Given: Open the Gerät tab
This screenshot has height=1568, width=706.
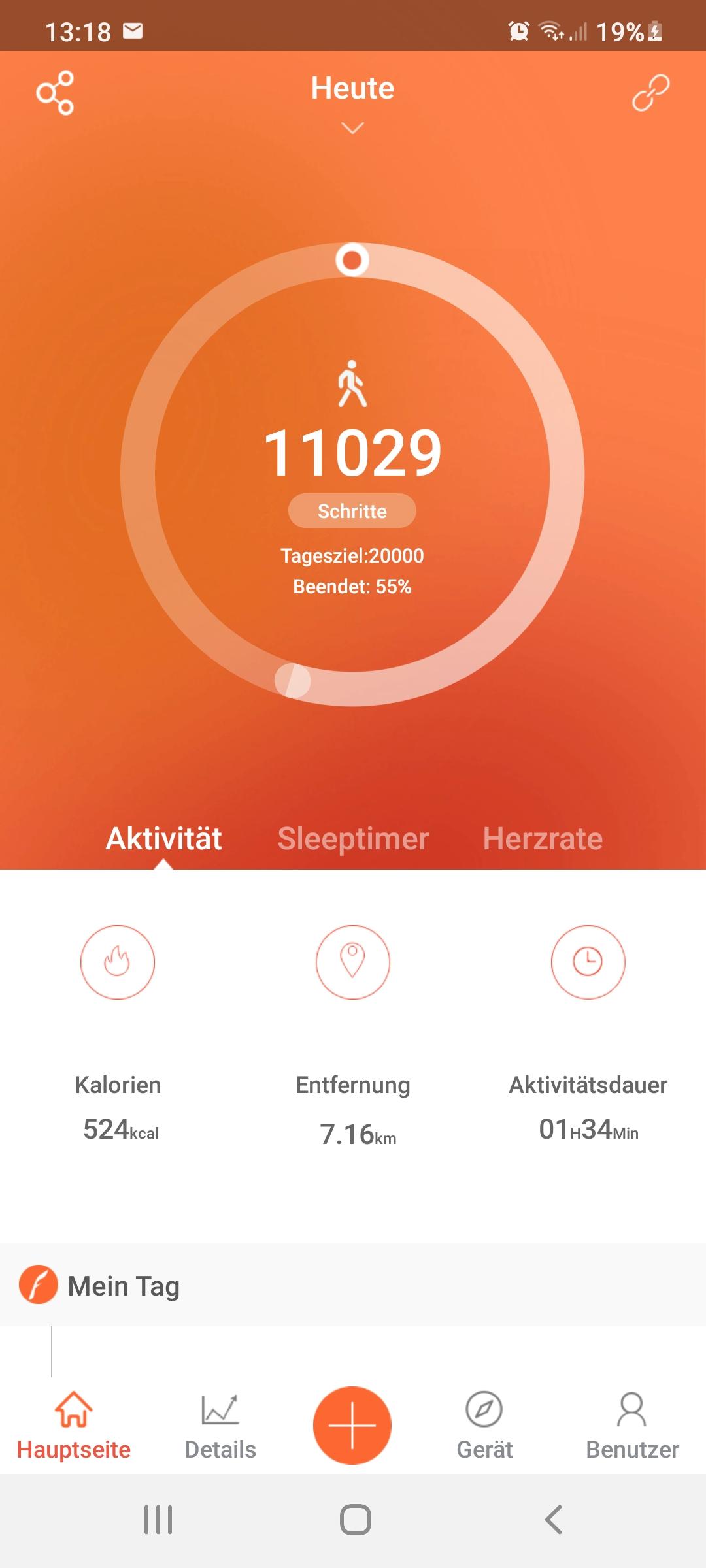Looking at the screenshot, I should [484, 1426].
